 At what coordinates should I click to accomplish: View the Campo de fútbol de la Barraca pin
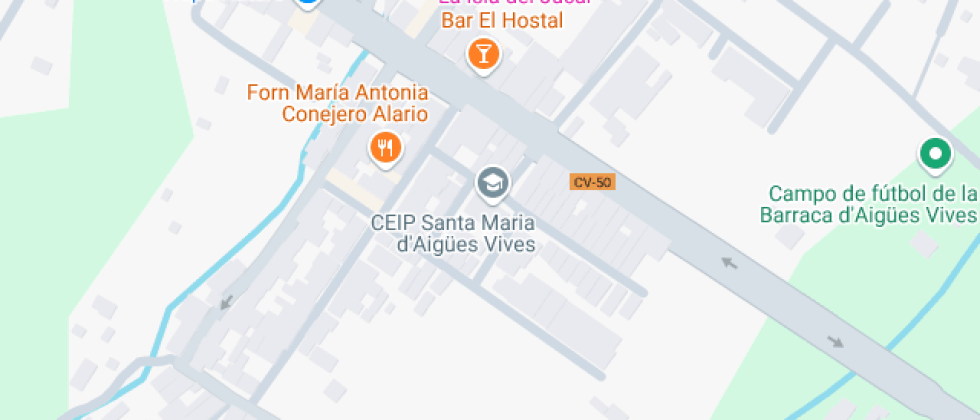point(935,154)
